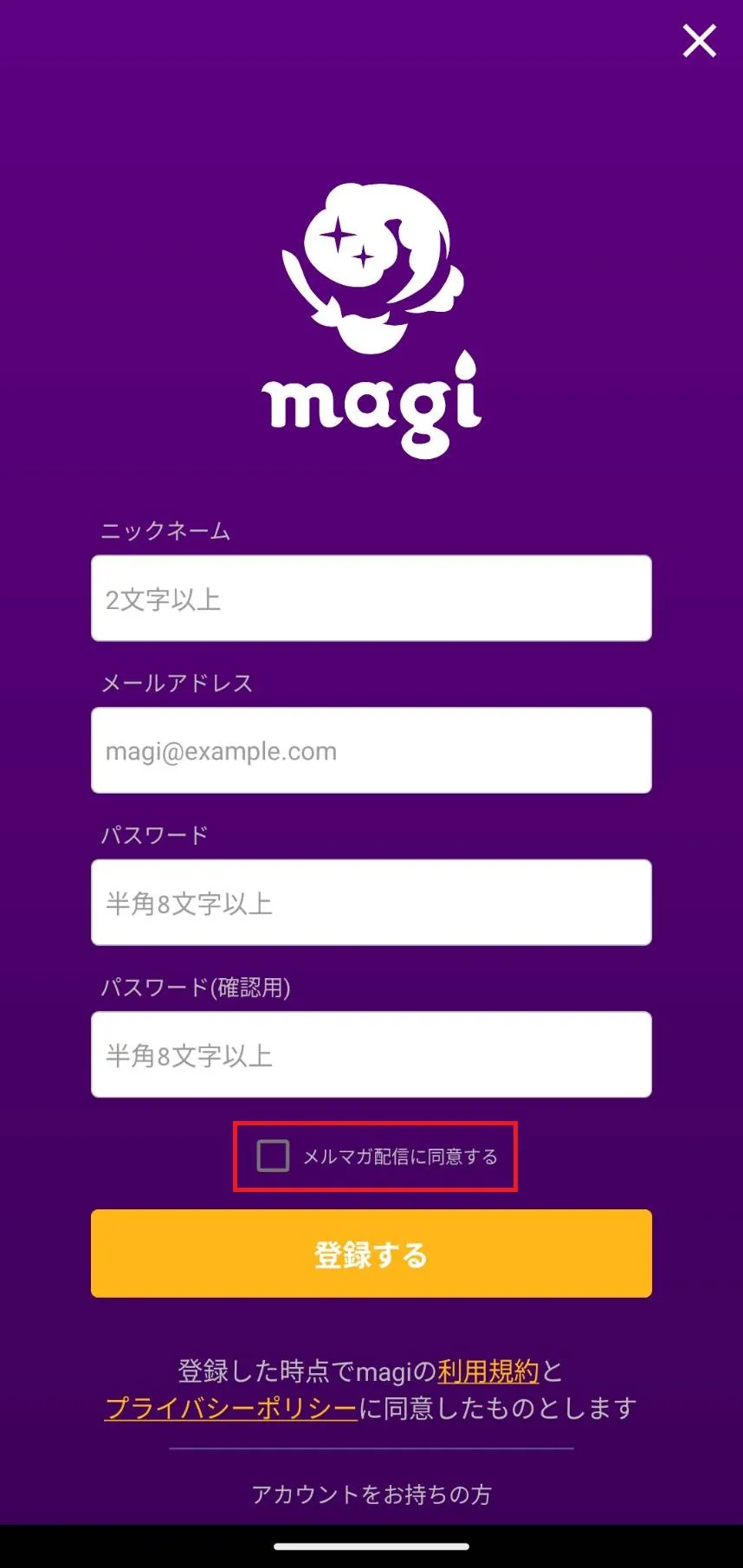Close the registration screen with X
The height and width of the screenshot is (1568, 743).
coord(699,41)
